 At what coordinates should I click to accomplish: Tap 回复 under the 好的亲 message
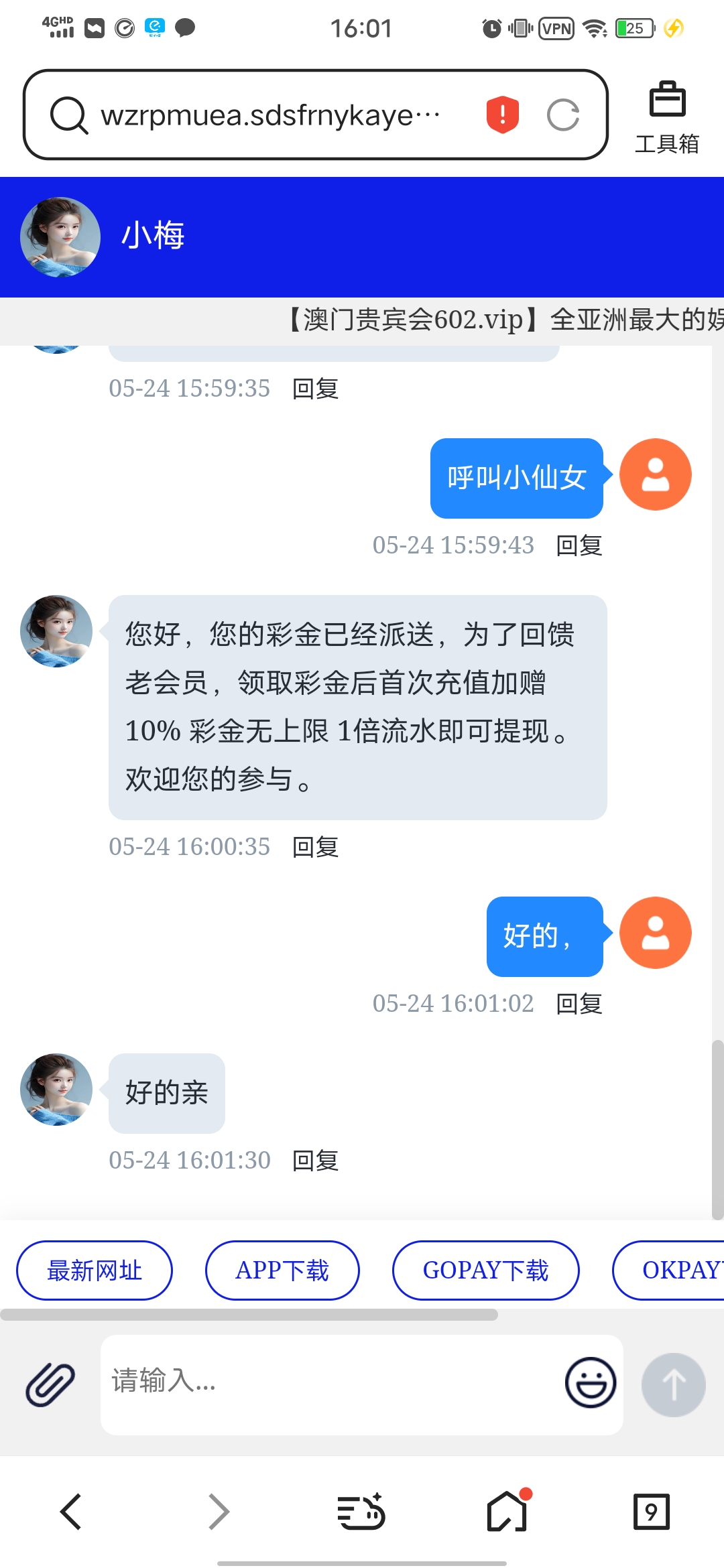pos(315,1160)
